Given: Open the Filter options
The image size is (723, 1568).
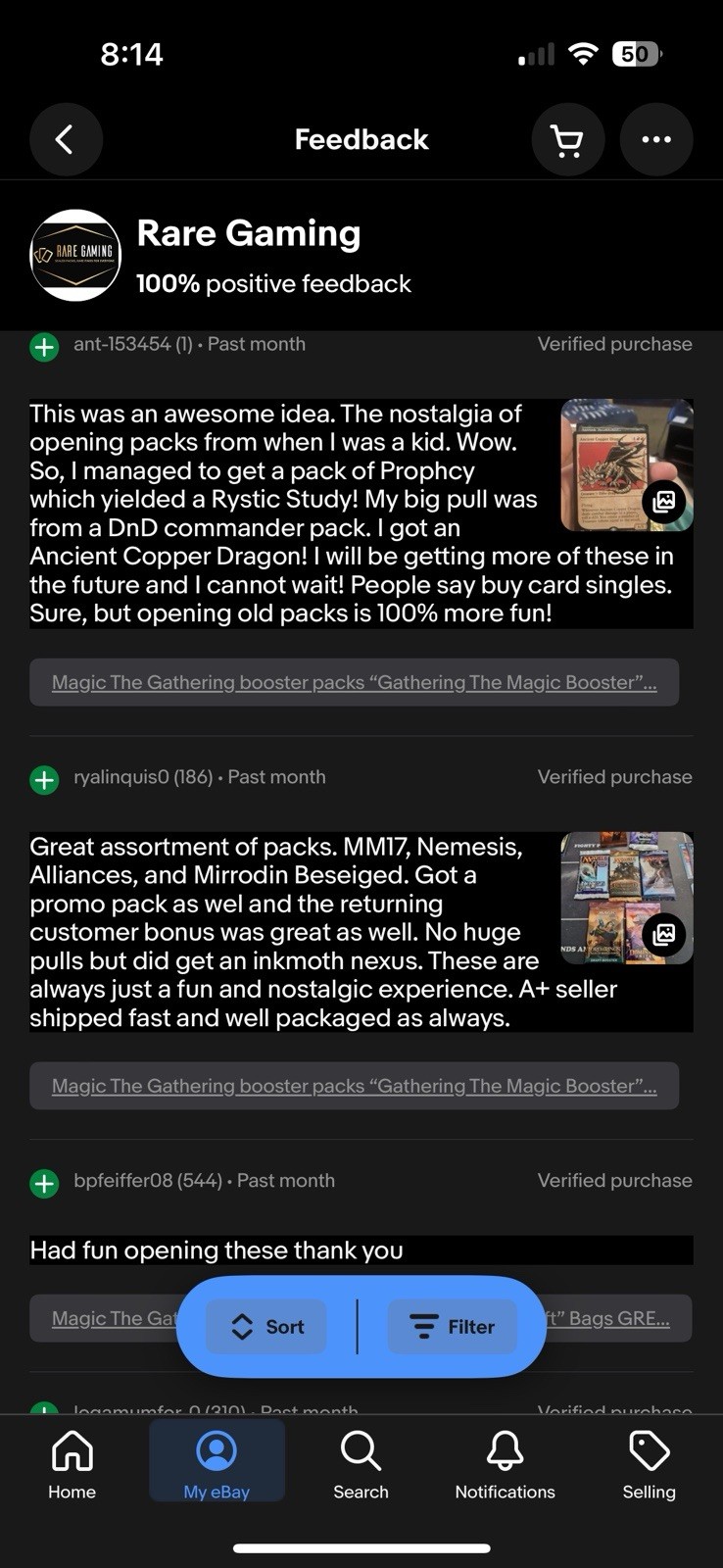Looking at the screenshot, I should 452,1326.
